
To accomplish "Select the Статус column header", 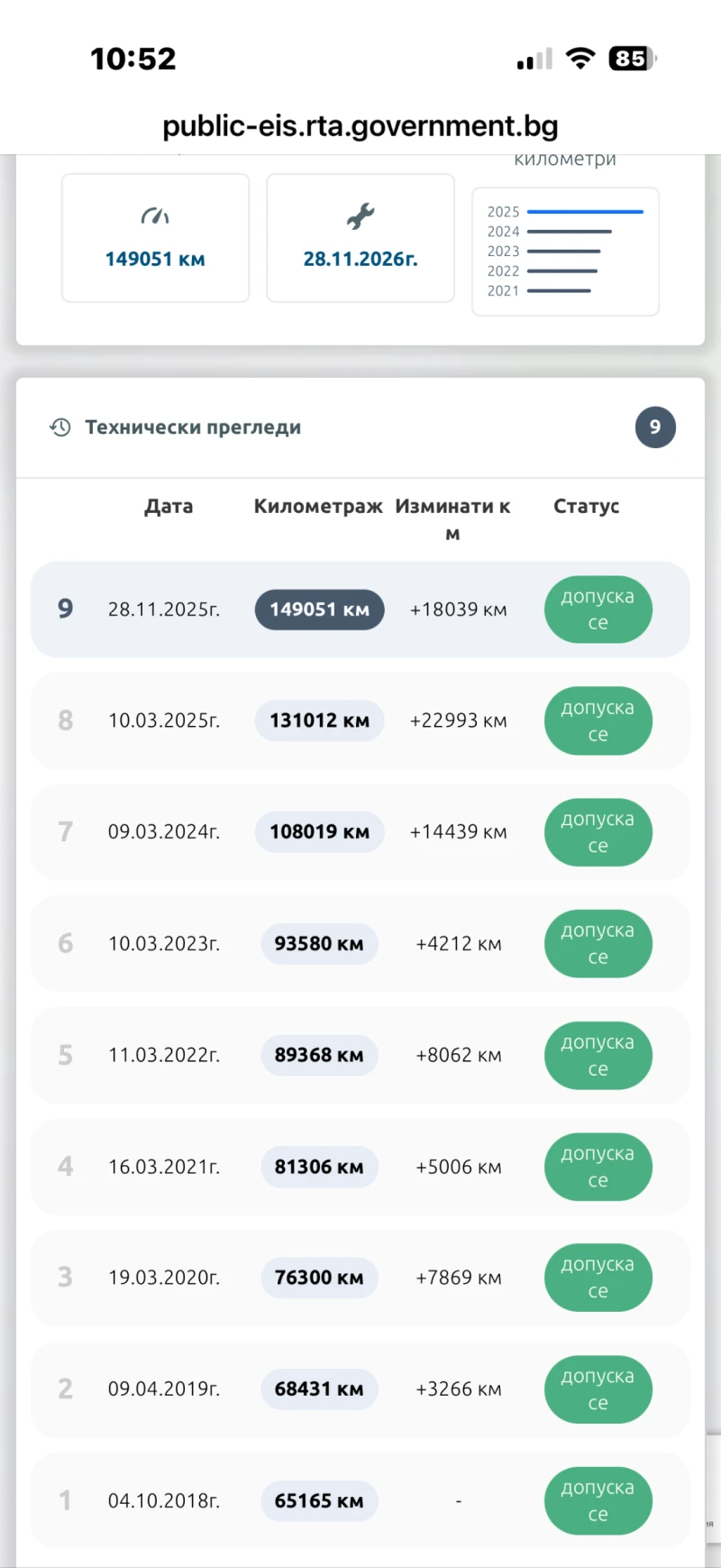I will coord(586,506).
